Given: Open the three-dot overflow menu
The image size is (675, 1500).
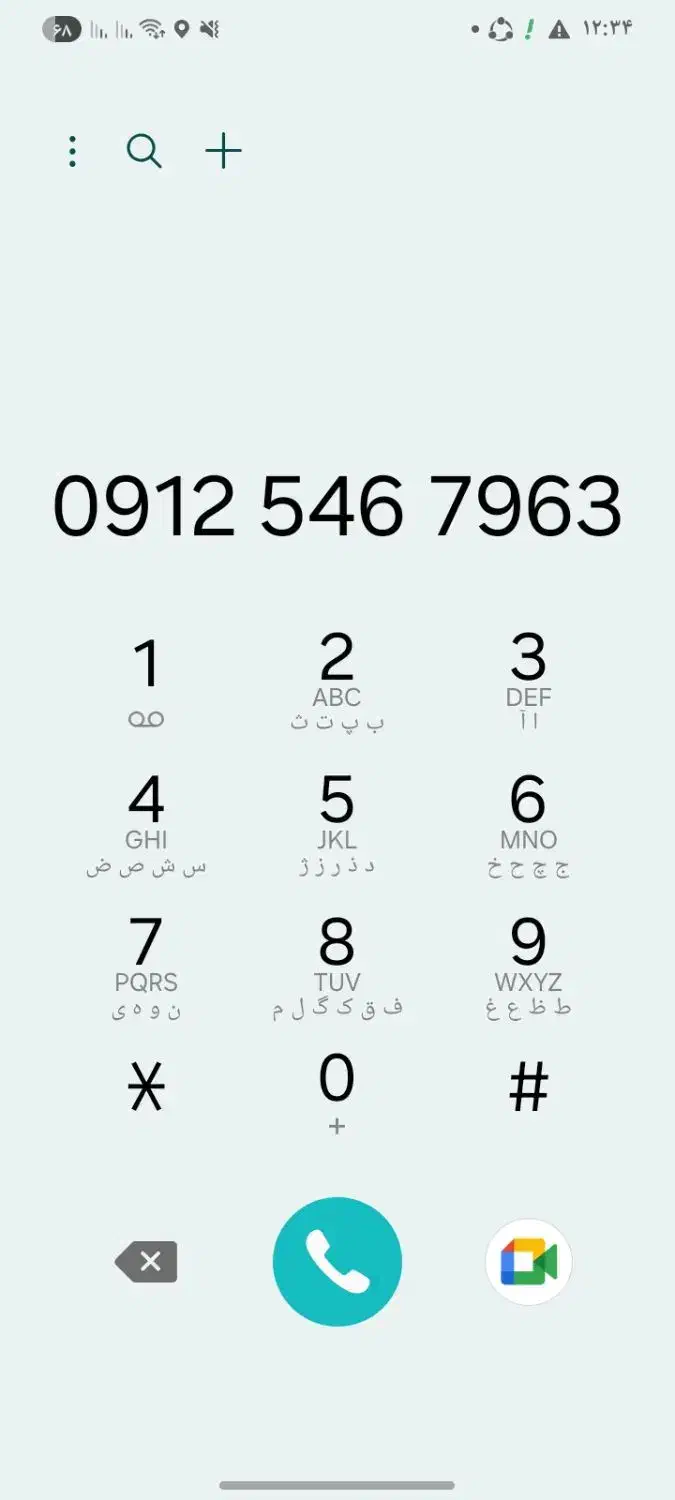Looking at the screenshot, I should (x=72, y=152).
